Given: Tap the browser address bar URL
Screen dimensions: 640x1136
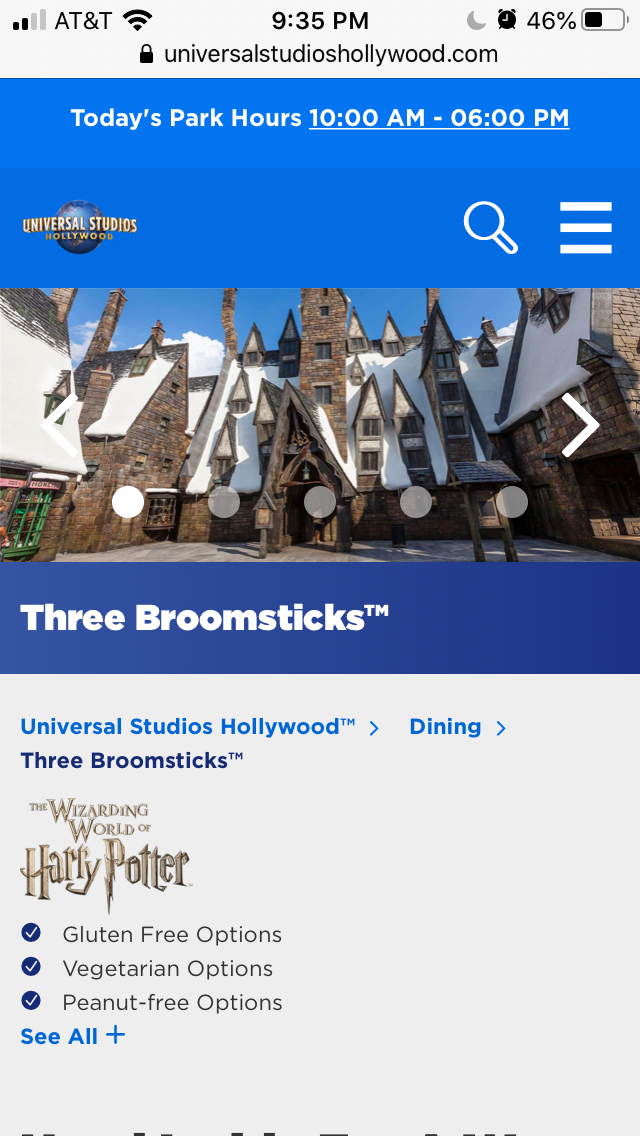Looking at the screenshot, I should click(x=330, y=54).
